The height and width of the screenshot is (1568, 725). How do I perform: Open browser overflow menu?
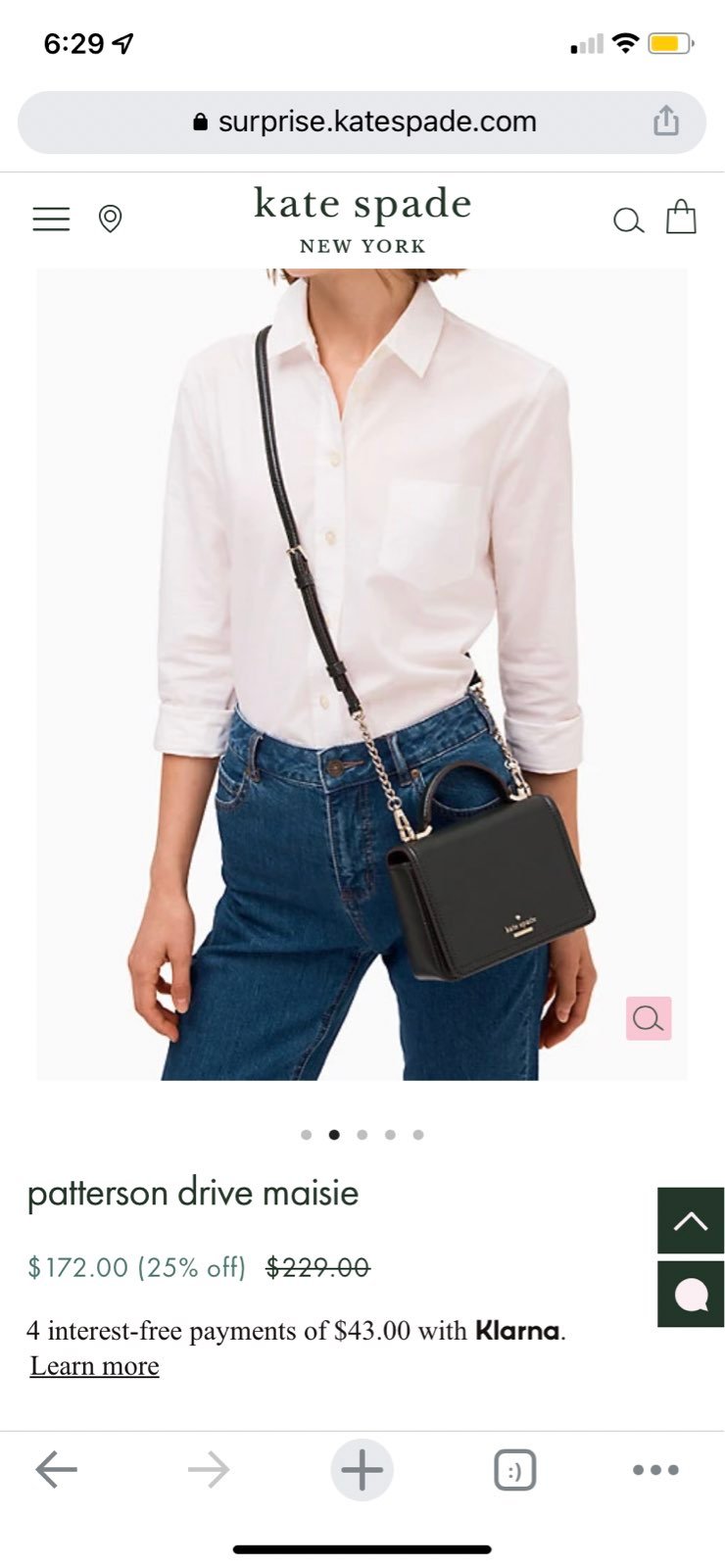click(655, 1469)
